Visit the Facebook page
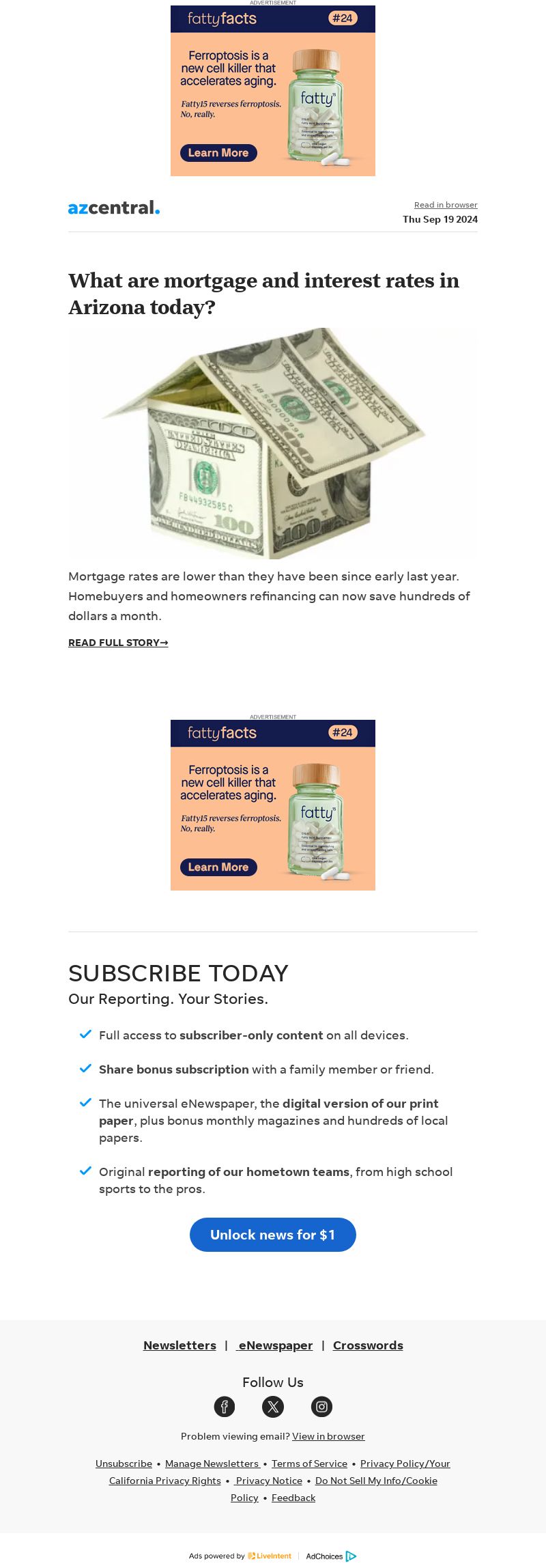This screenshot has width=546, height=1568. (225, 1406)
